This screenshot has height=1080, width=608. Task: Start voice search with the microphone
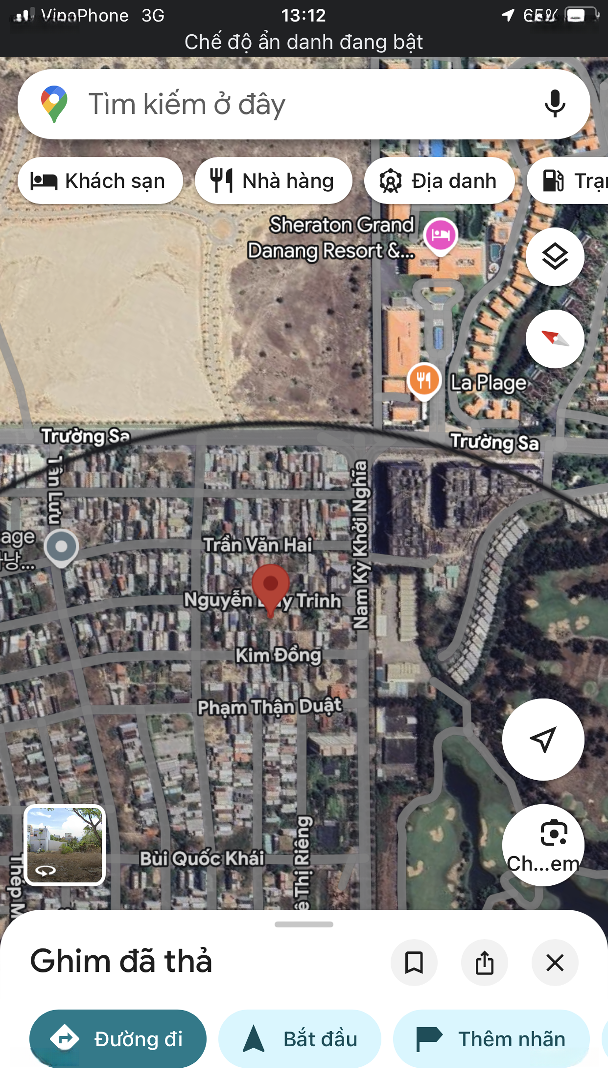555,104
